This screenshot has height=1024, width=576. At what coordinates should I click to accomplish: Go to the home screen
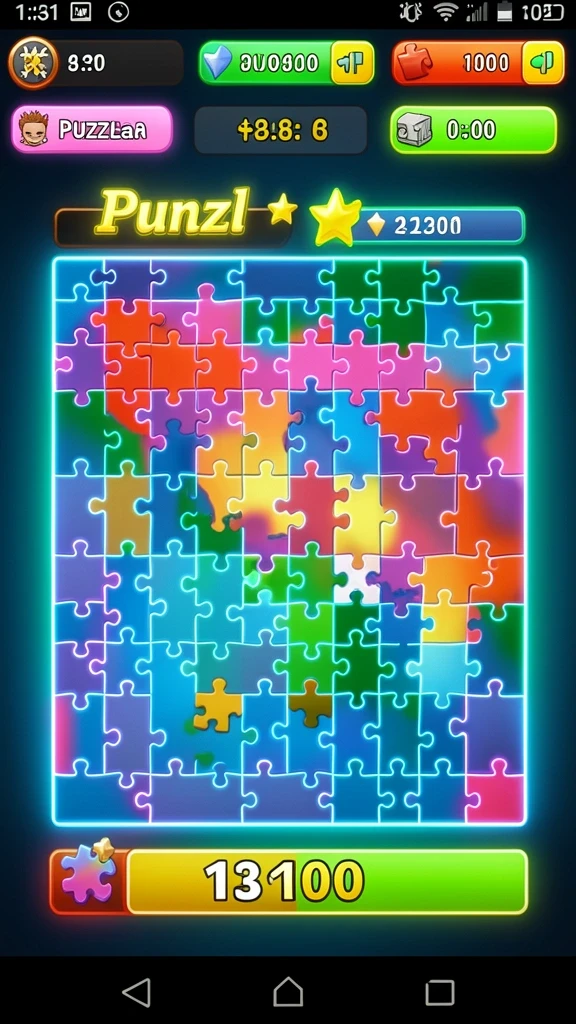[288, 992]
